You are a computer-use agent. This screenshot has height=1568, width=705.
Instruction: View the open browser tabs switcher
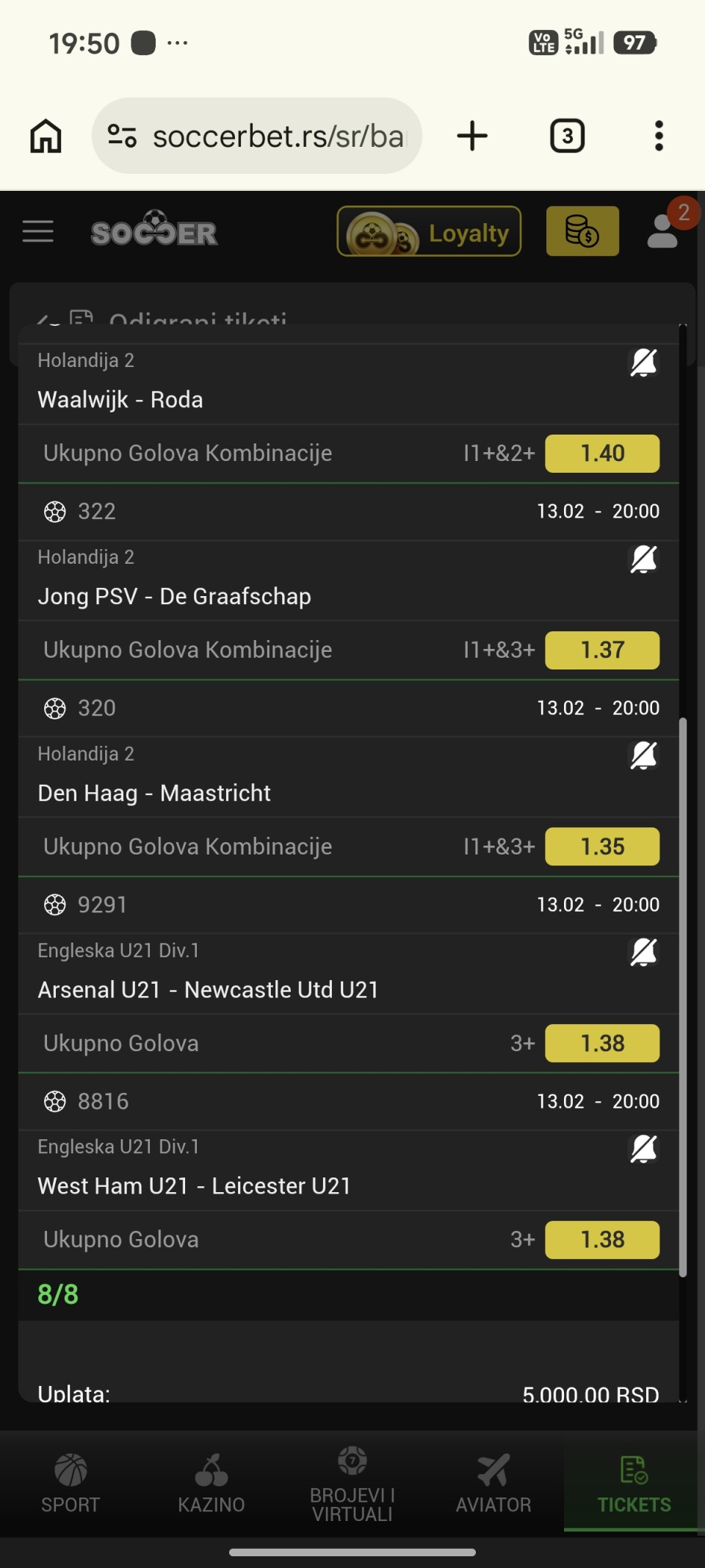[567, 137]
